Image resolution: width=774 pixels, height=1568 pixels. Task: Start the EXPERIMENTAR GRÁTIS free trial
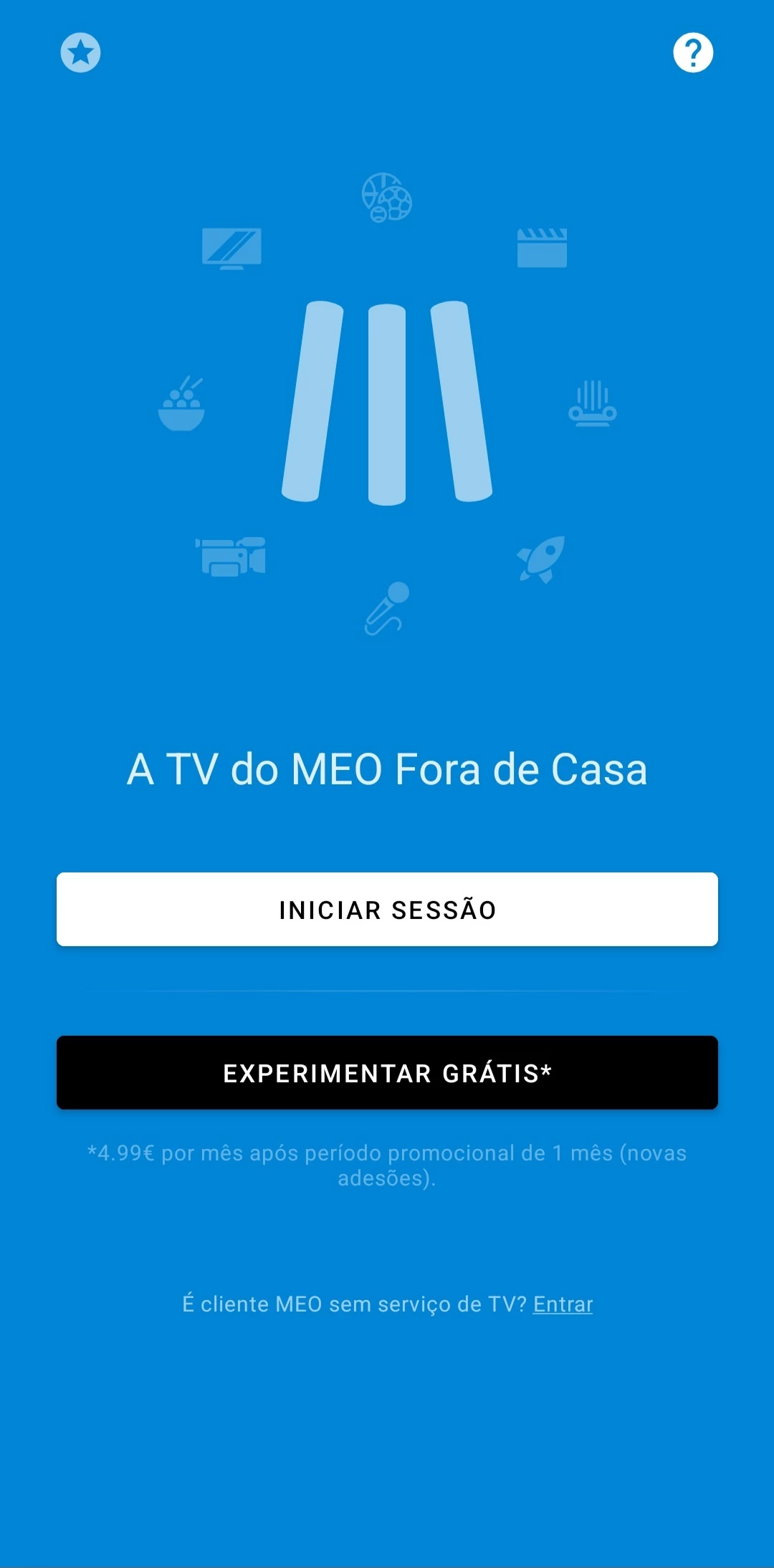click(x=387, y=1072)
